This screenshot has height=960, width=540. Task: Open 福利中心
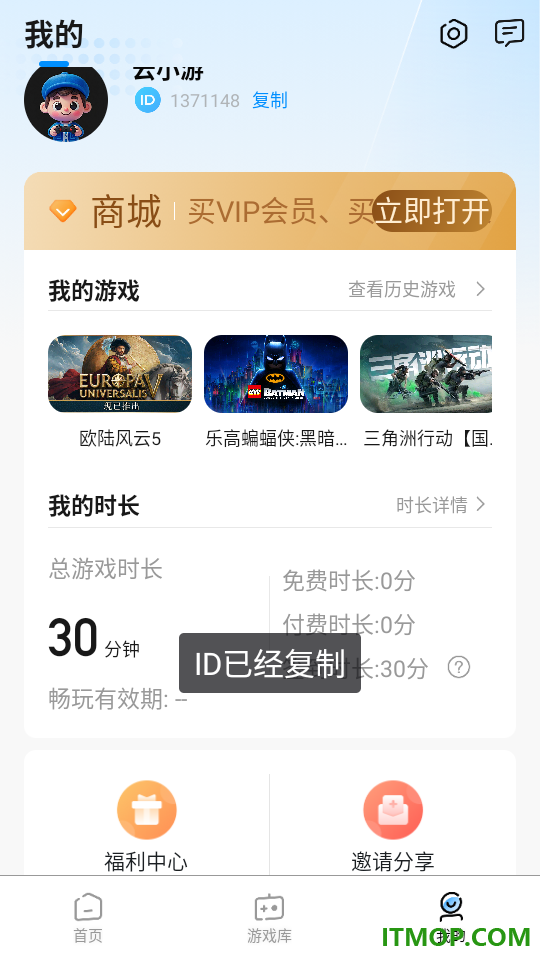146,827
